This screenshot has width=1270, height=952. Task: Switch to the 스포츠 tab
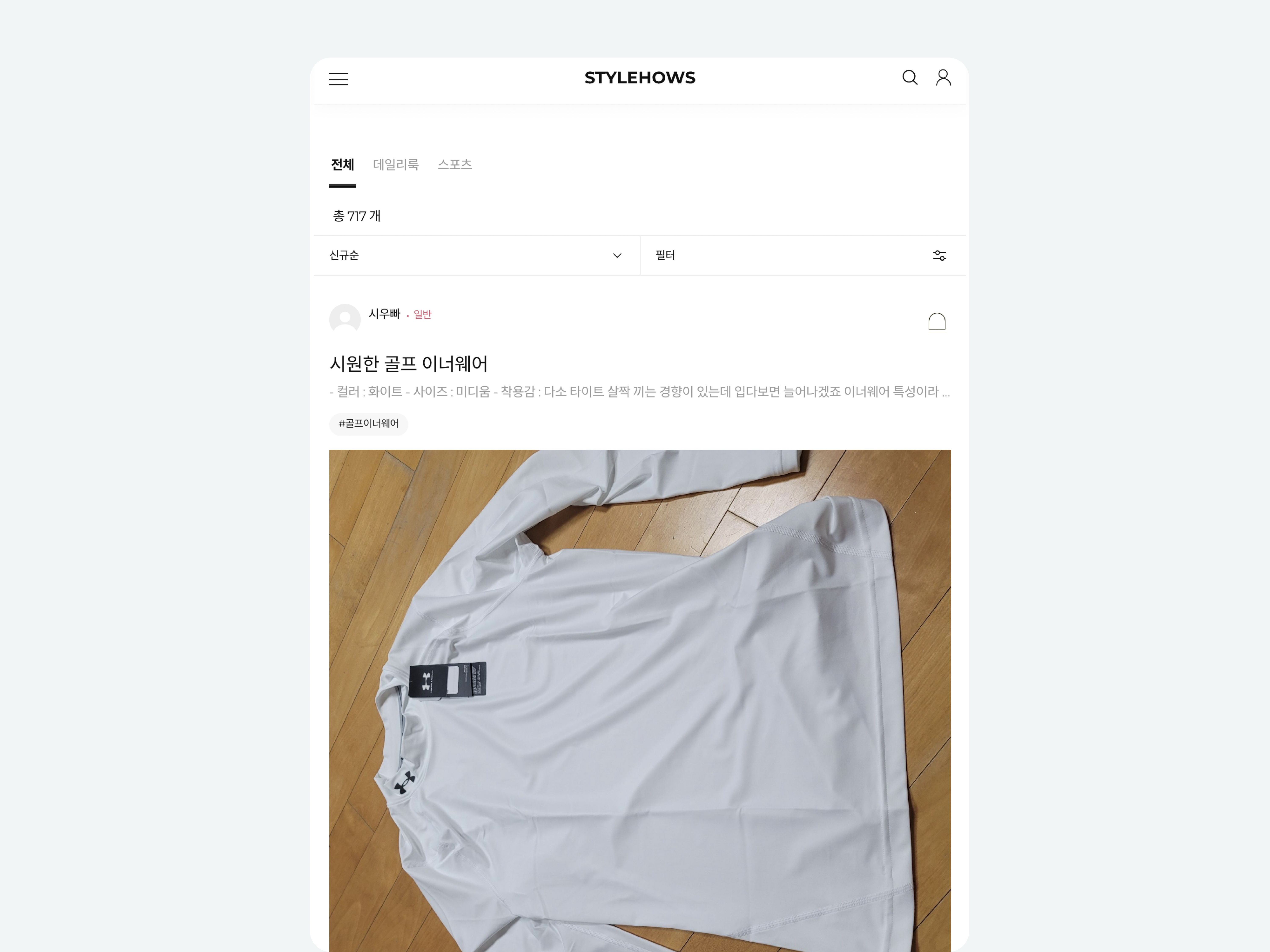coord(455,165)
